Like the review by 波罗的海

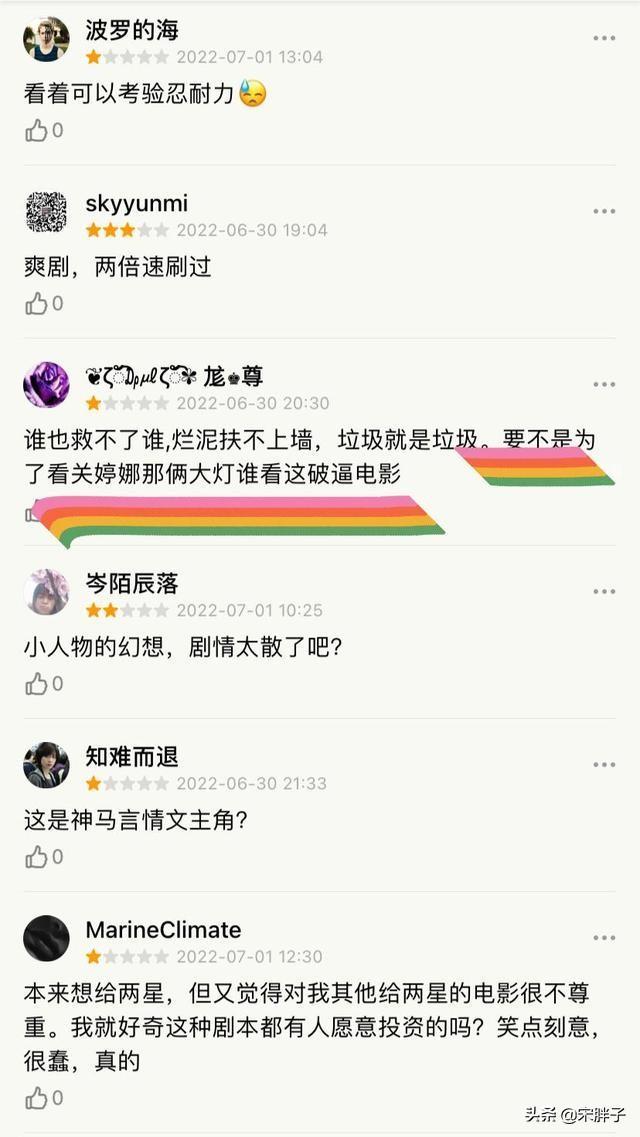(37, 130)
